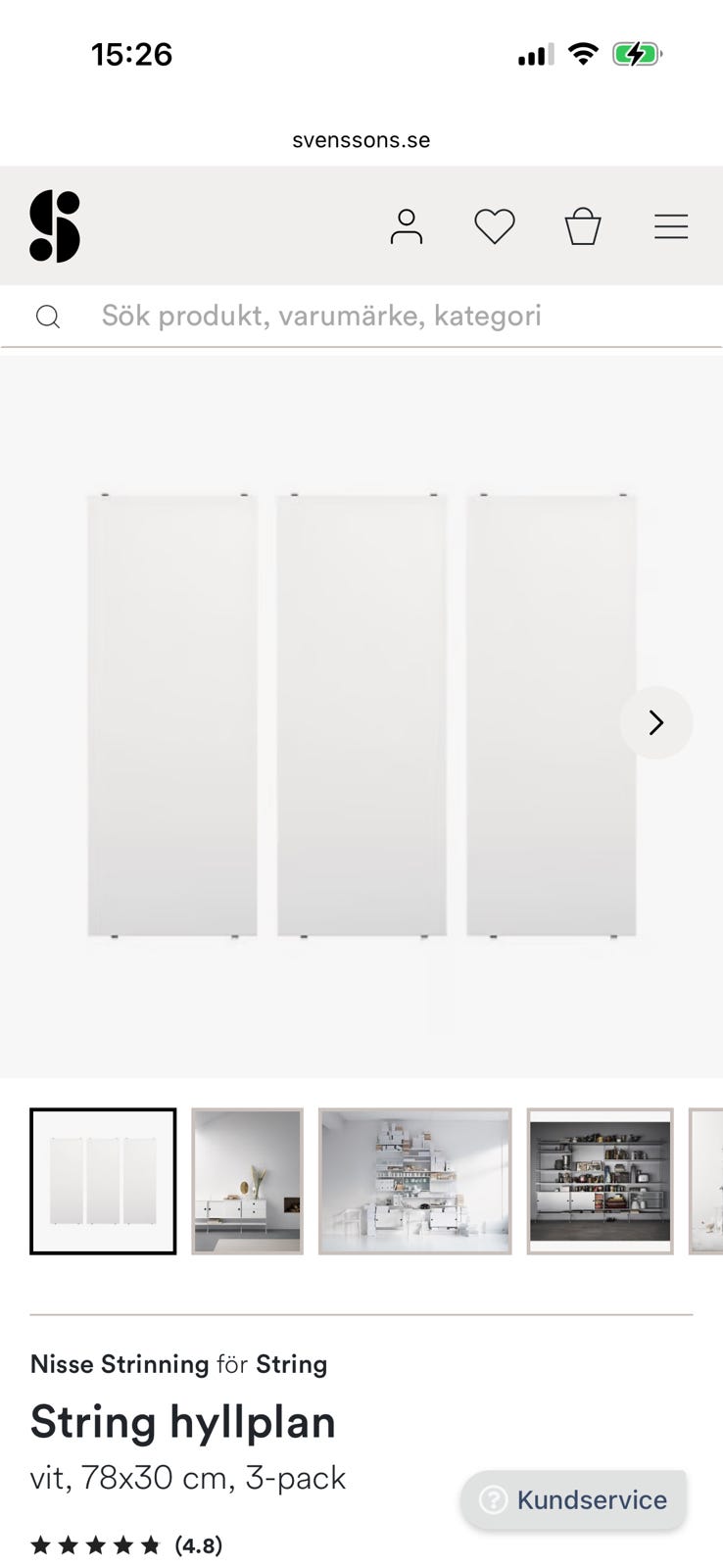Open the account profile icon
Viewport: 723px width, 1568px height.
coord(406,226)
